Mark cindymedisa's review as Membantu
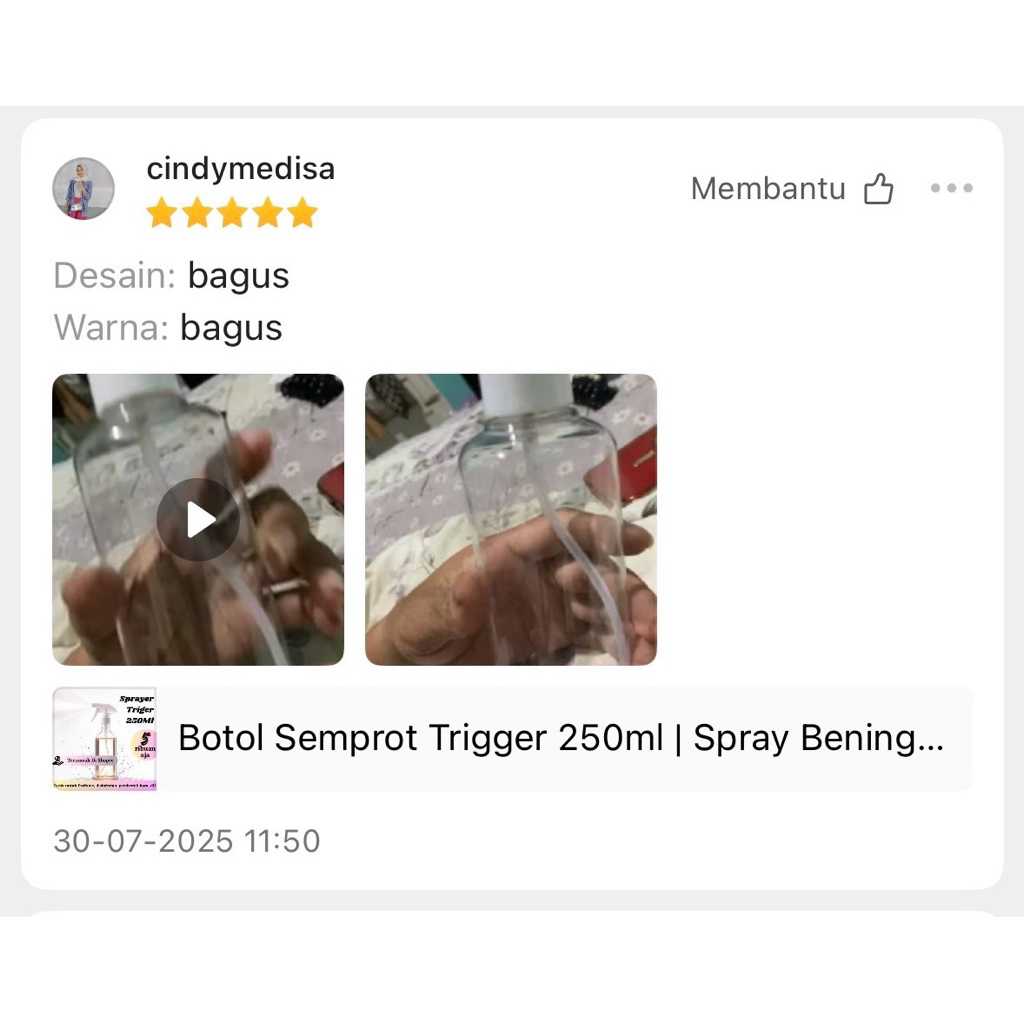Screen dimensions: 1024x1024 pos(877,188)
